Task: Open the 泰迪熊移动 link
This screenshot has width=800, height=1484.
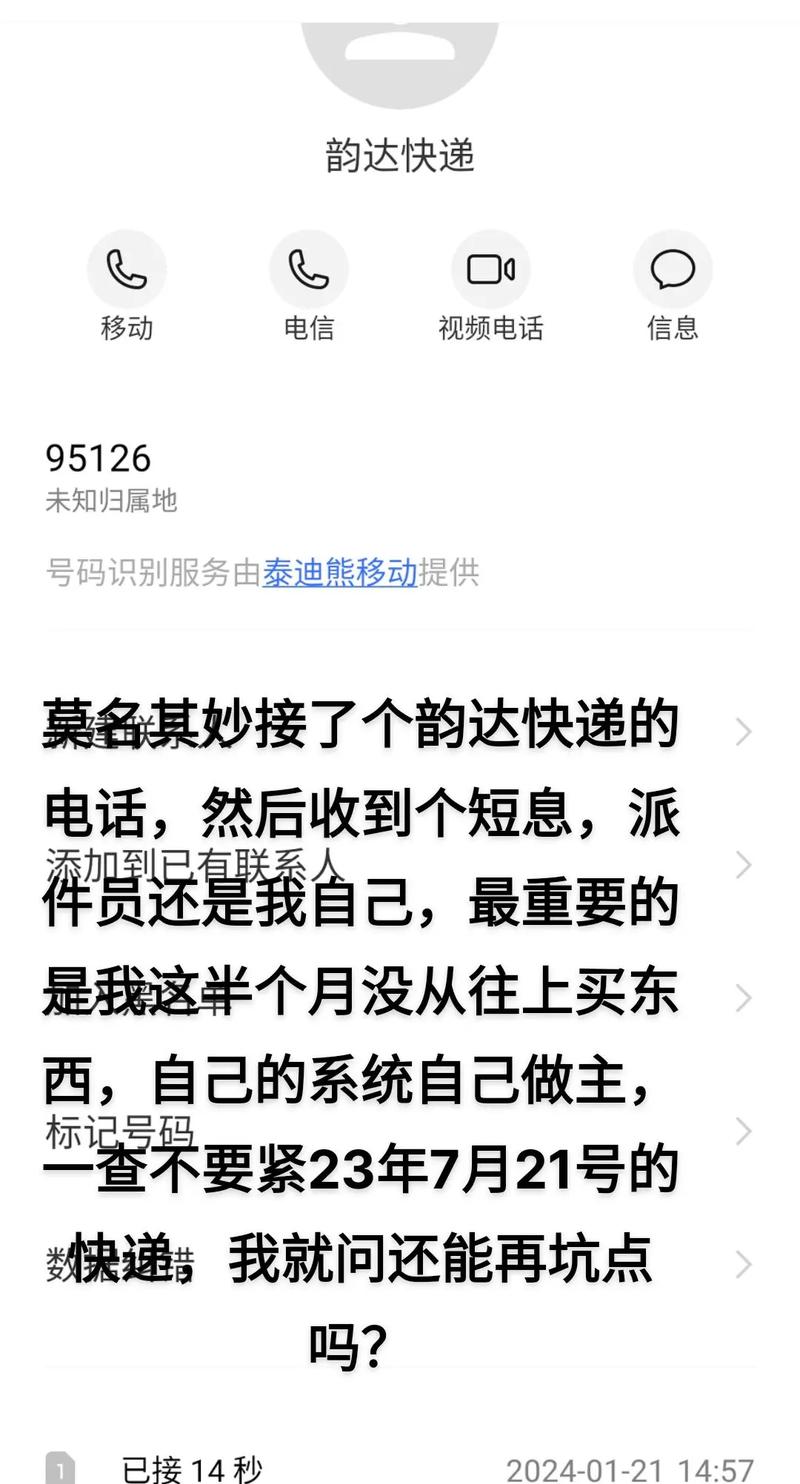Action: coord(340,573)
